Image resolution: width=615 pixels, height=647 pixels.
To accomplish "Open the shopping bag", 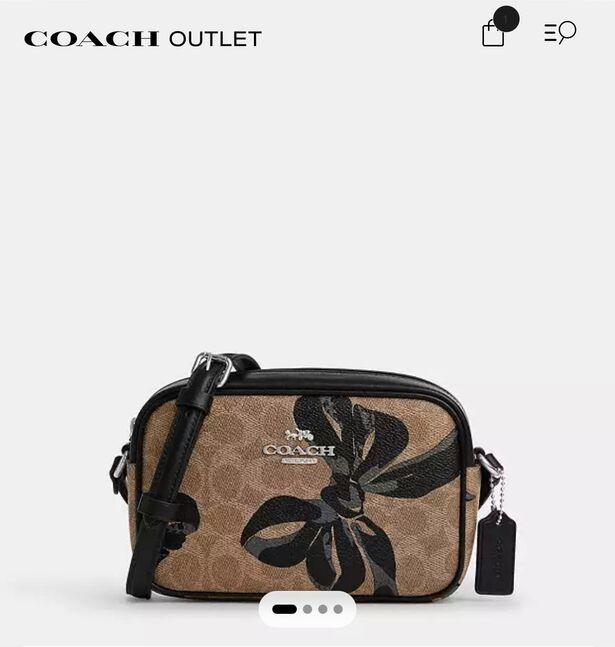I will (494, 33).
